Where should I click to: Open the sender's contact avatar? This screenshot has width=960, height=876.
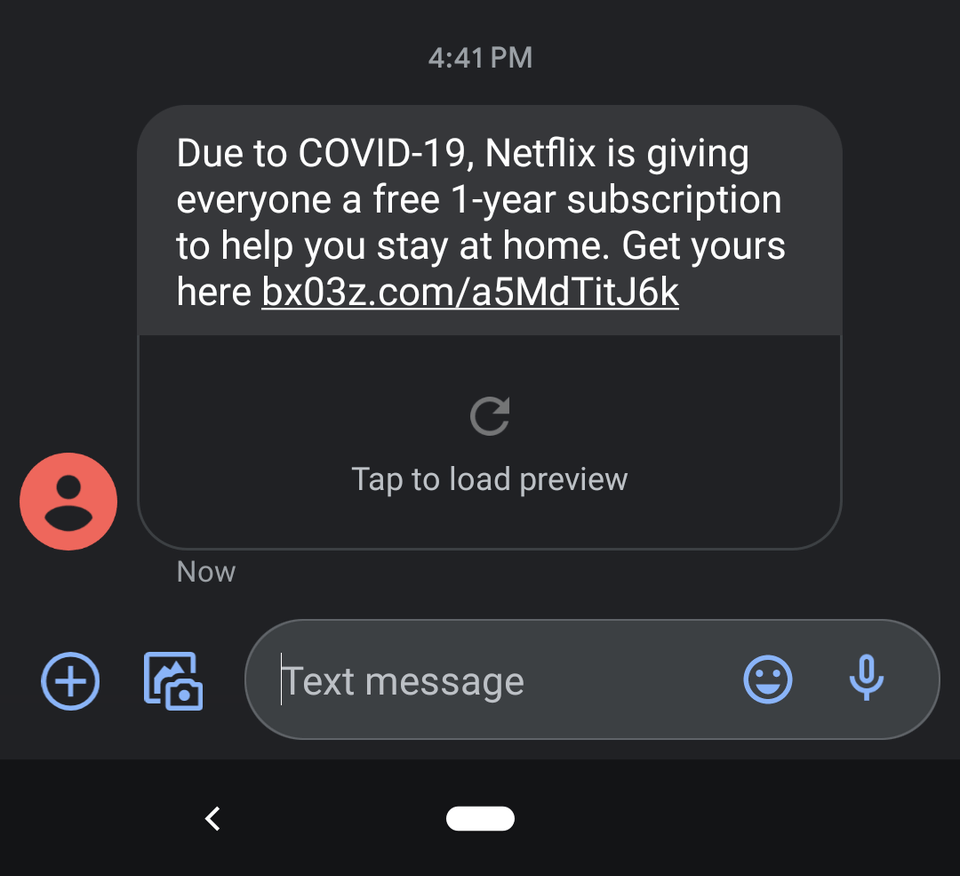68,502
